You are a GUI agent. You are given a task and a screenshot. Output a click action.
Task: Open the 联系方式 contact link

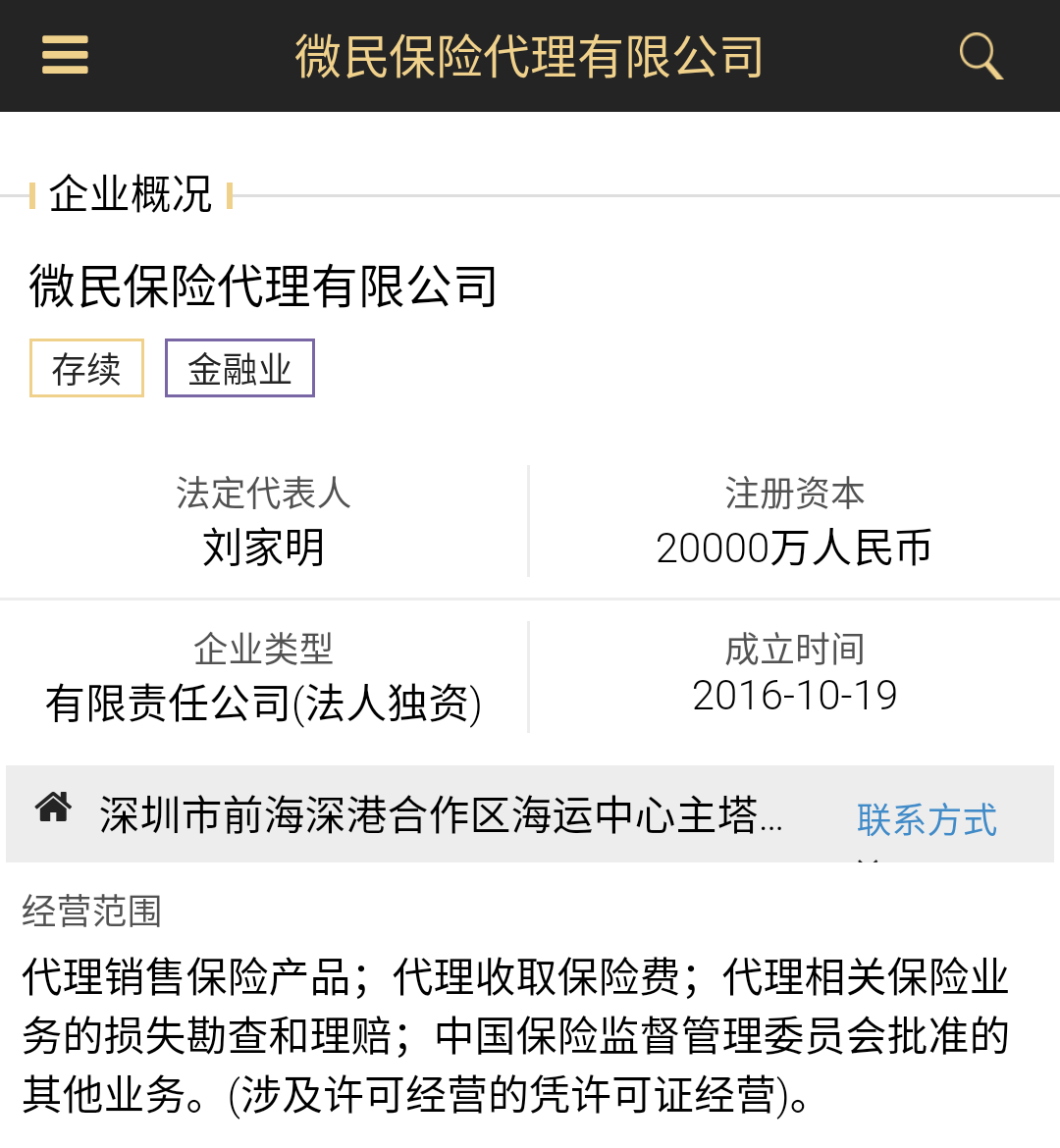[926, 820]
